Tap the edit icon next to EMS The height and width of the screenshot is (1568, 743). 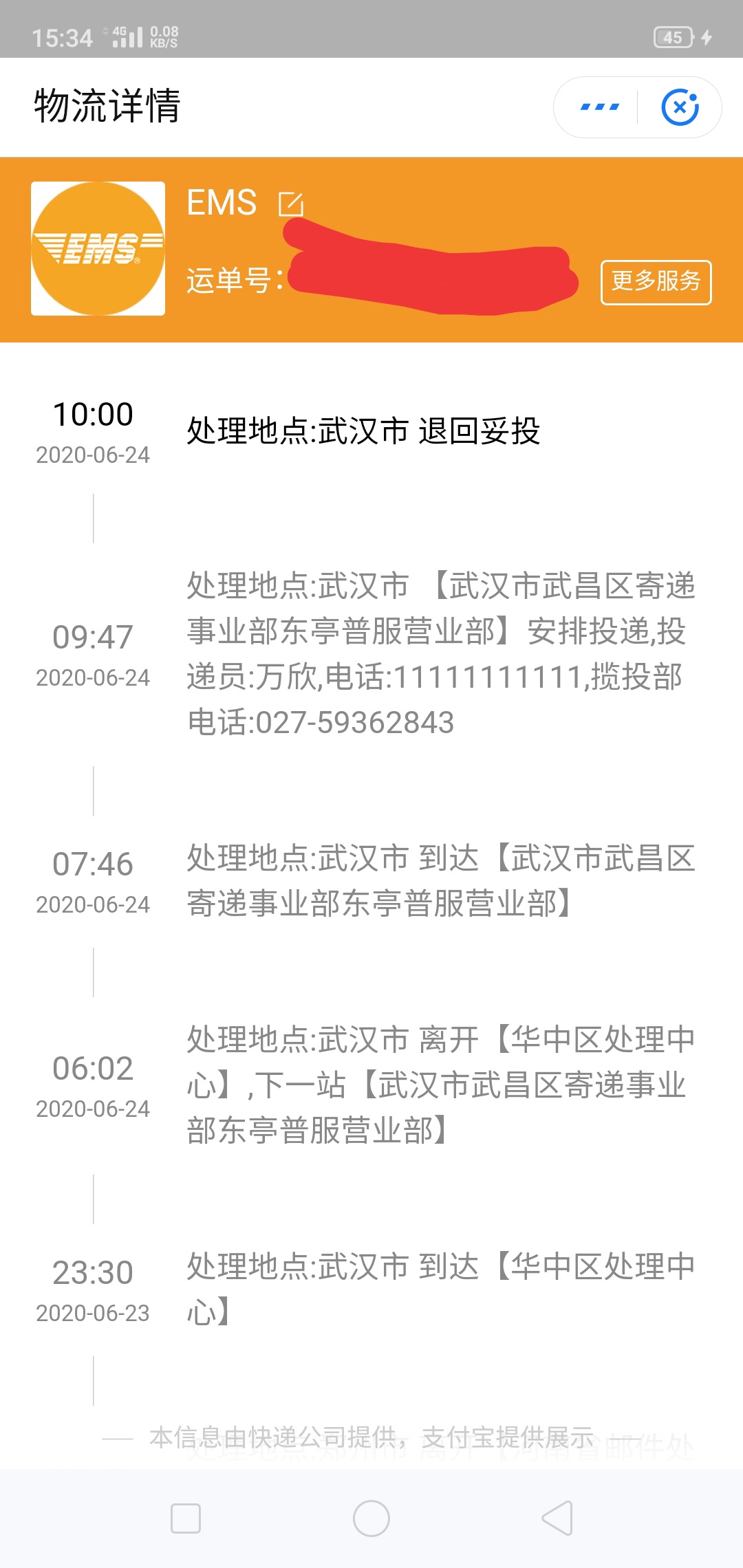290,204
